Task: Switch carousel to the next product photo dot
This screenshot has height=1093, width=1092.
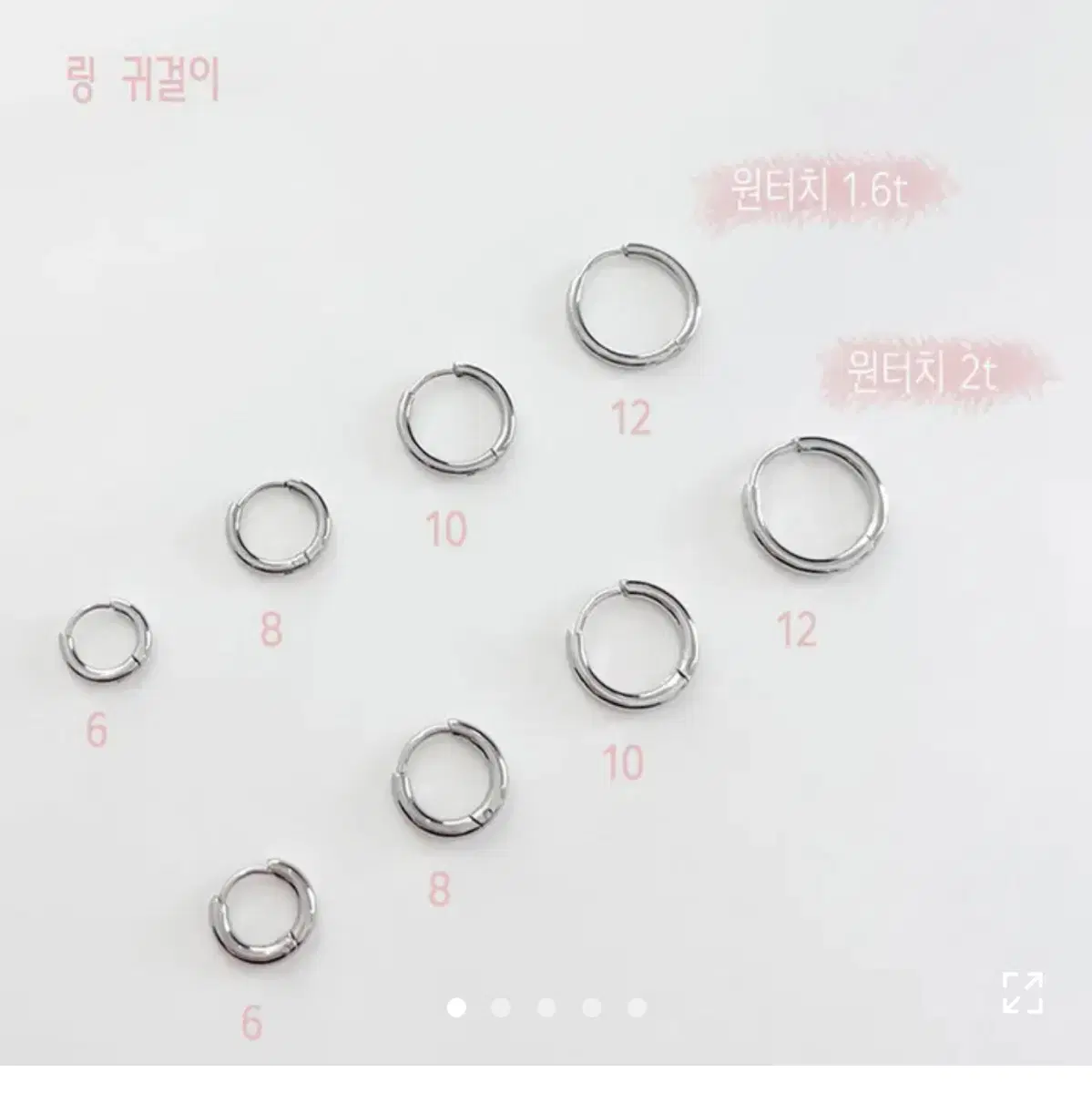Action: (x=502, y=1006)
